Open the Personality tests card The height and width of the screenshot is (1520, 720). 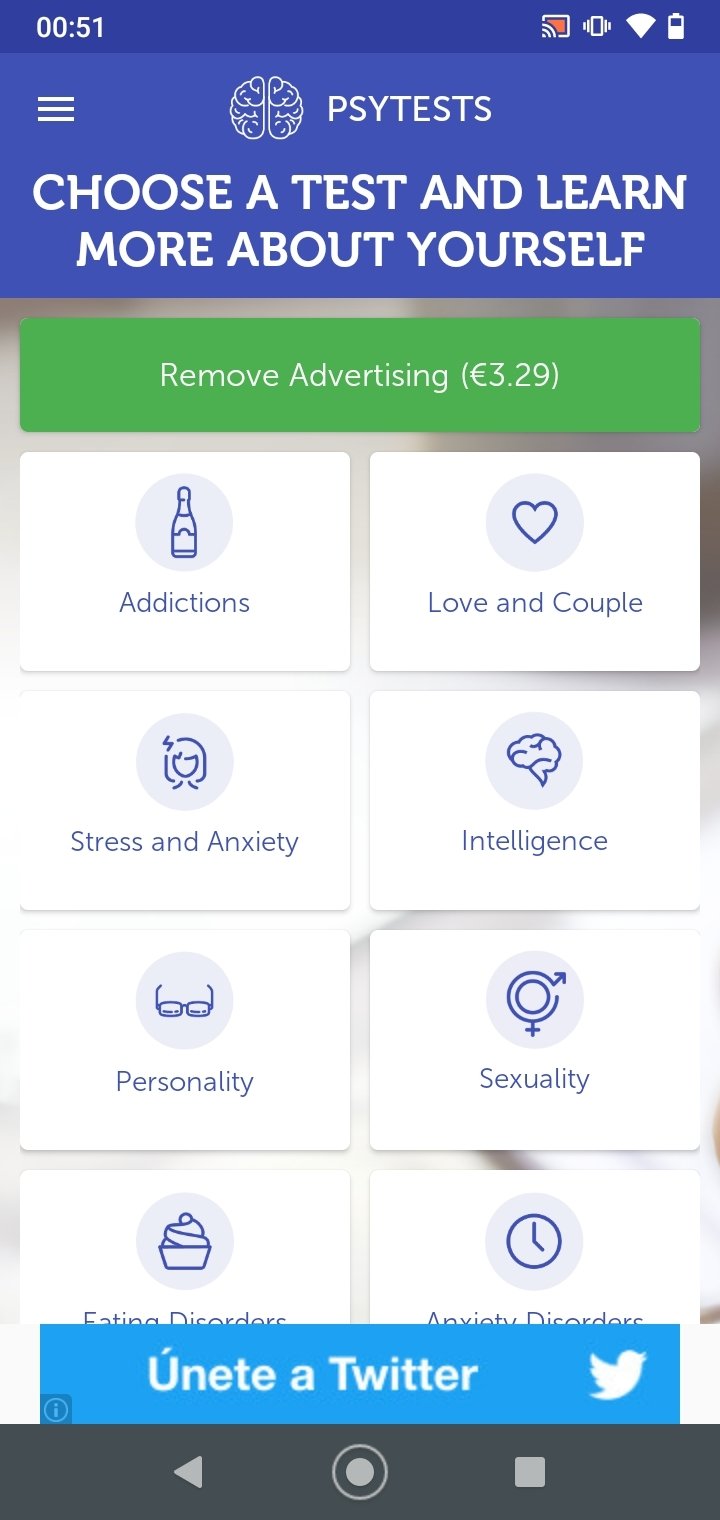pyautogui.click(x=185, y=1040)
